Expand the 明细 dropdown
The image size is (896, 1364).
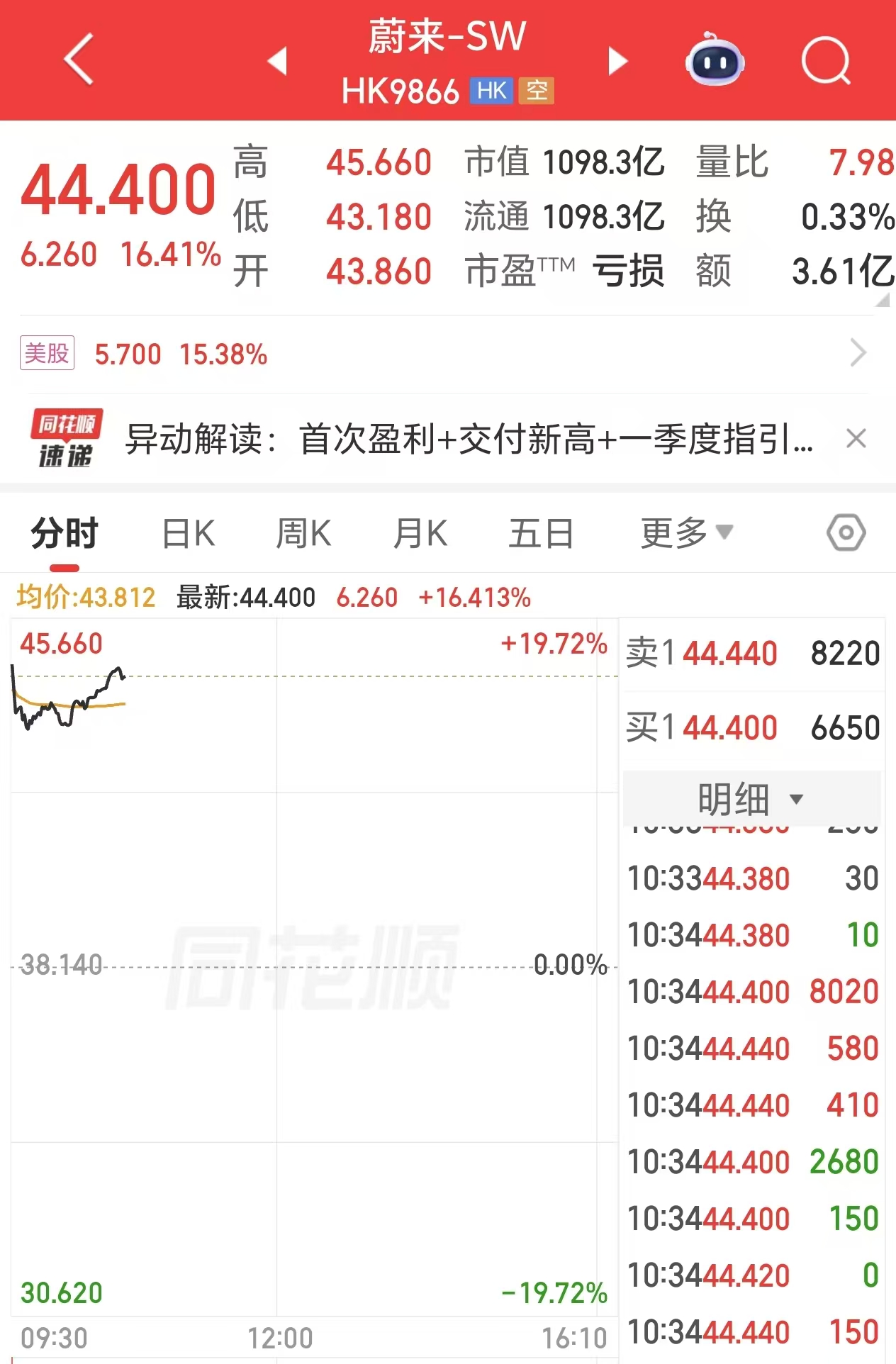tap(751, 799)
